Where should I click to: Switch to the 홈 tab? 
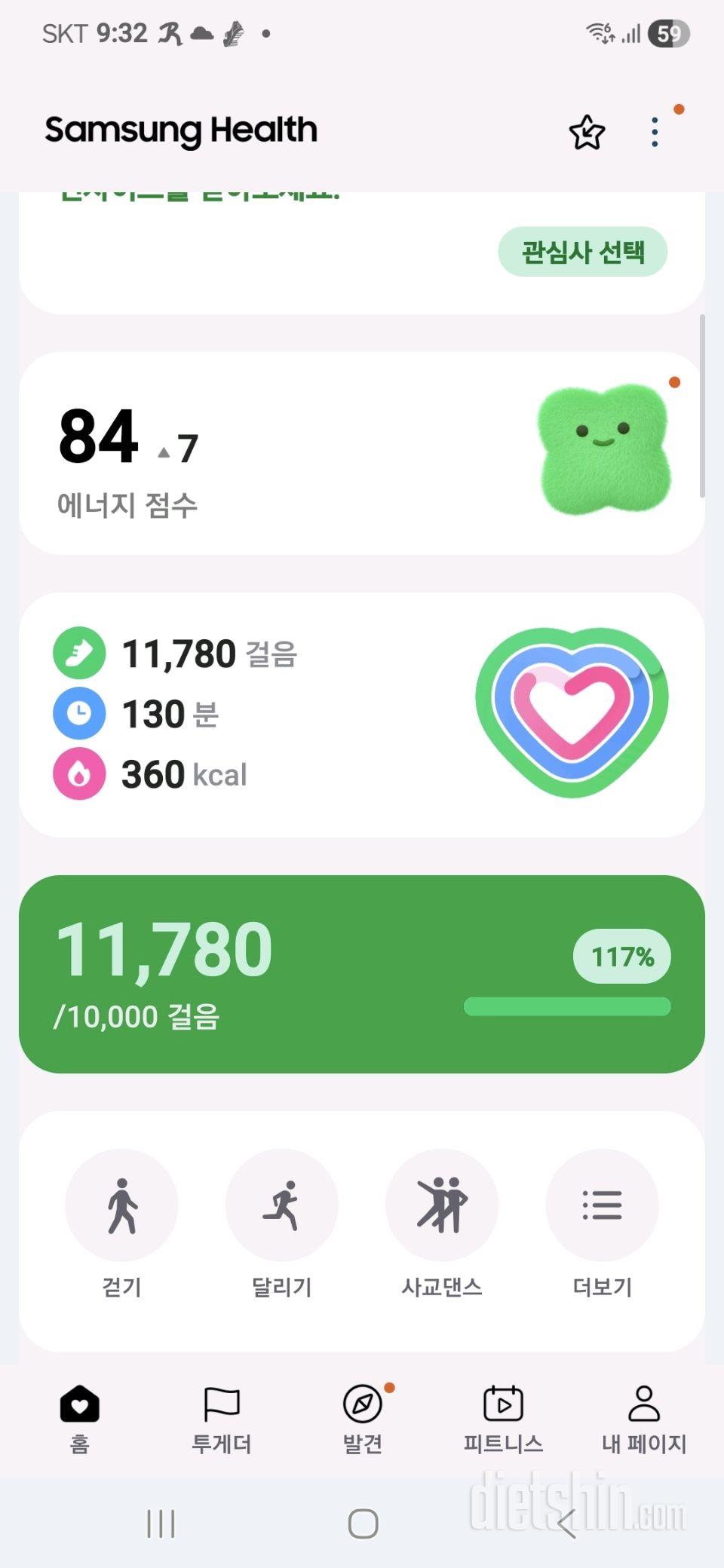[x=80, y=1418]
